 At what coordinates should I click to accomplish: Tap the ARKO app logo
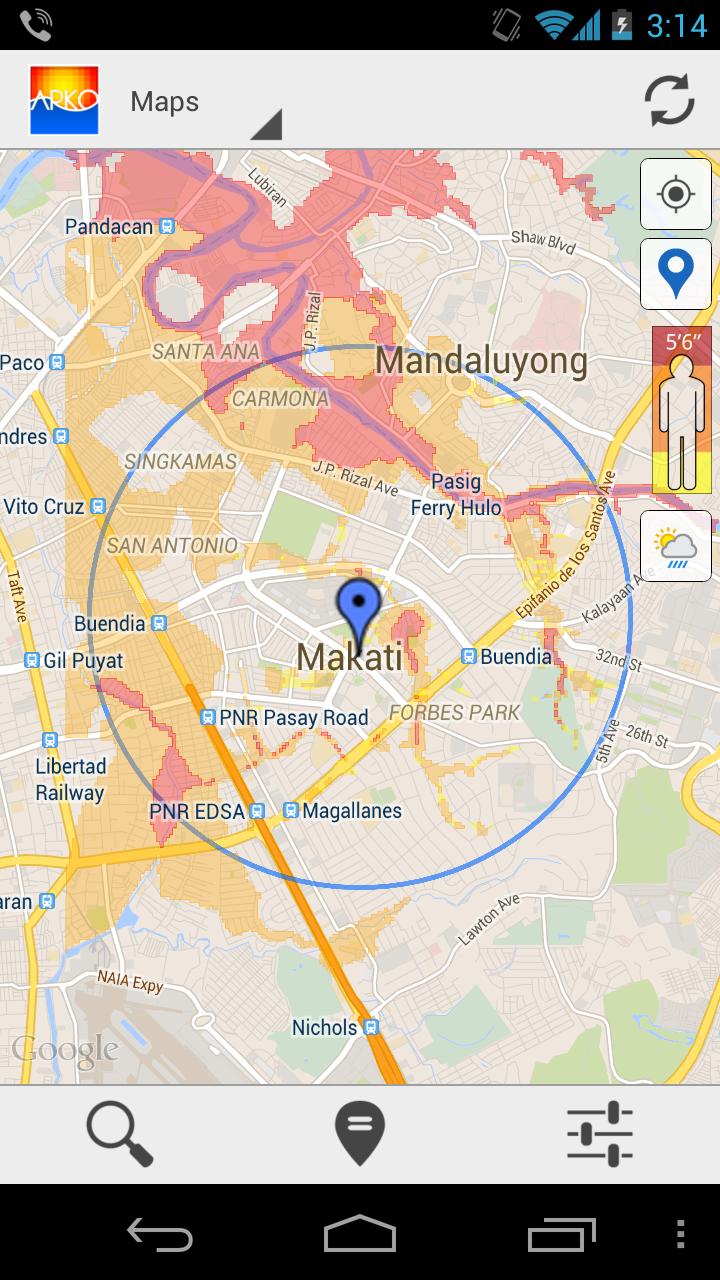64,100
